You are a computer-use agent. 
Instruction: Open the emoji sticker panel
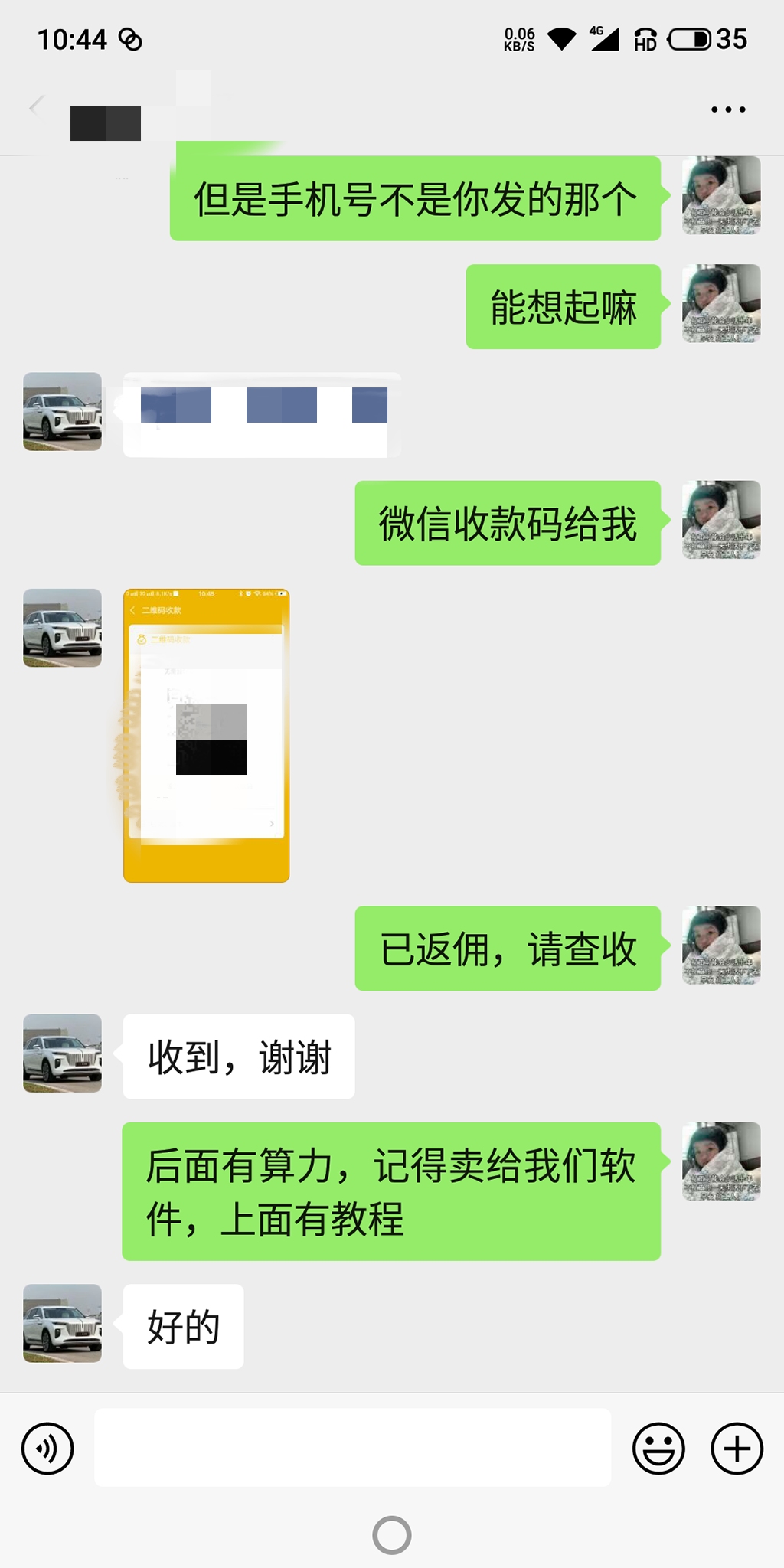click(658, 1449)
